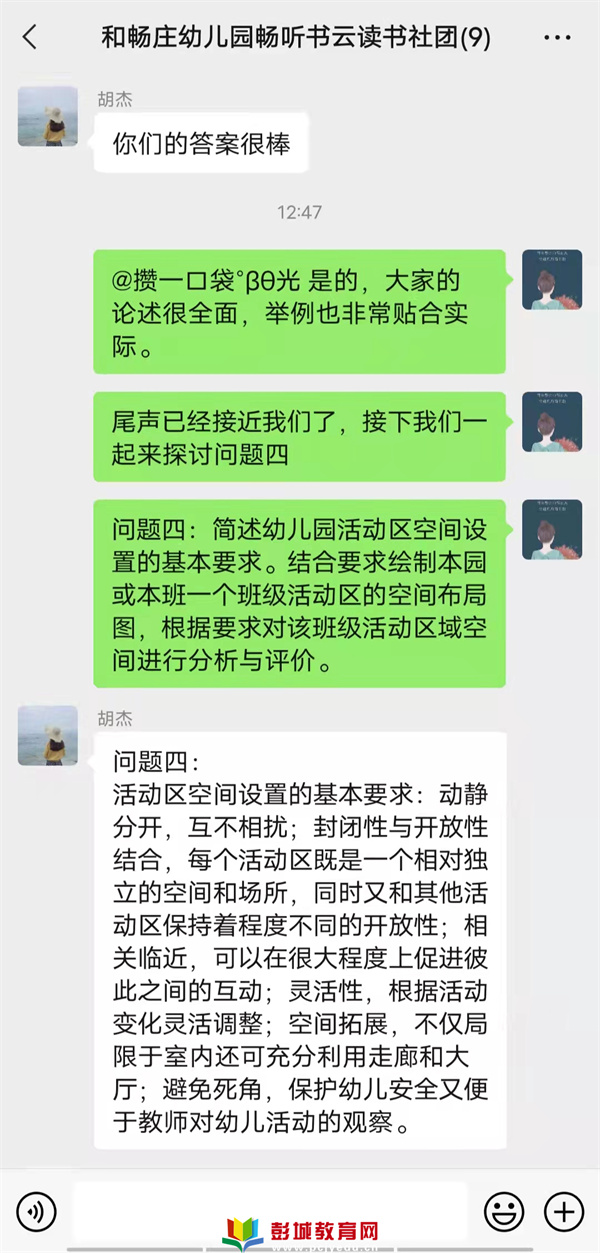Go back from the group chat
Image resolution: width=600 pixels, height=1253 pixels.
pos(30,38)
